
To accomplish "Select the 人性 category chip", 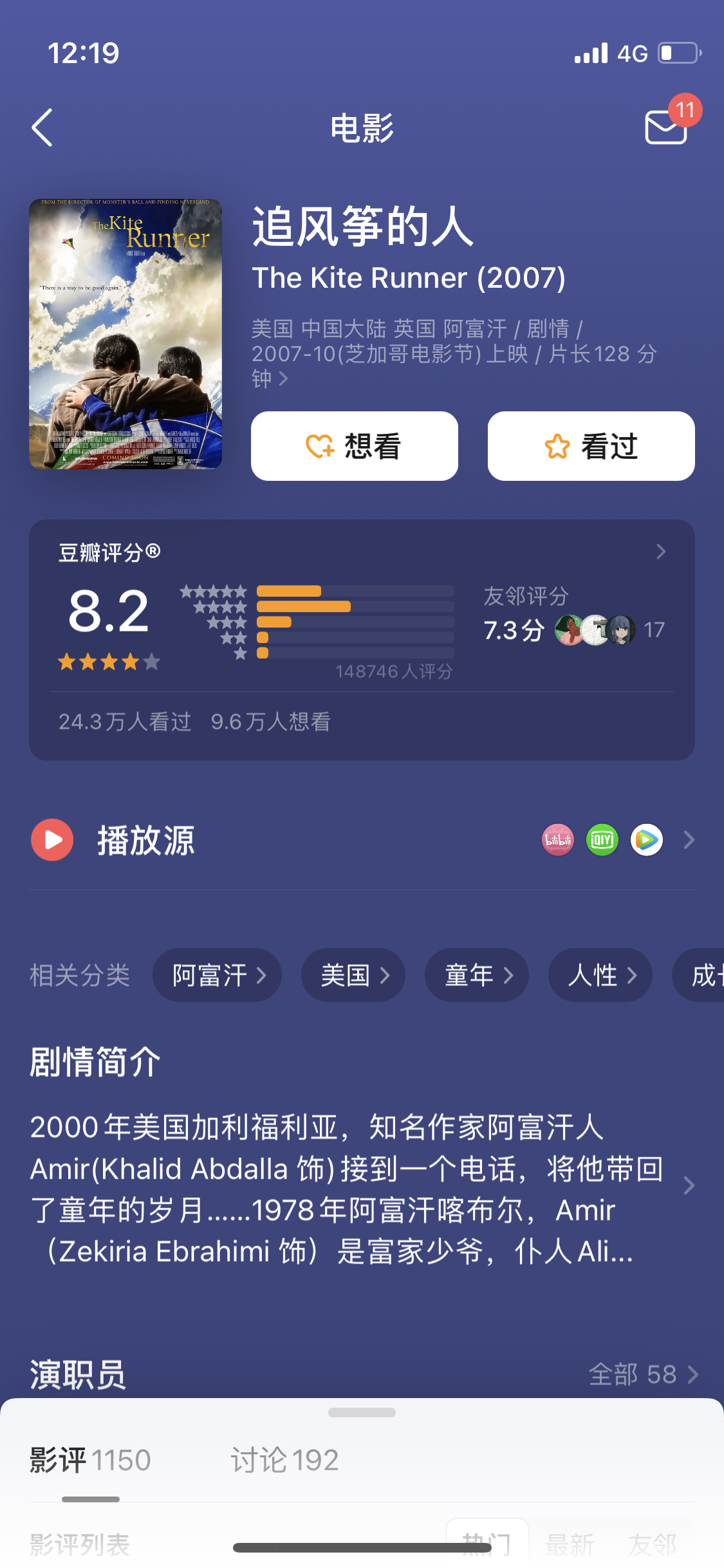I will tap(600, 975).
